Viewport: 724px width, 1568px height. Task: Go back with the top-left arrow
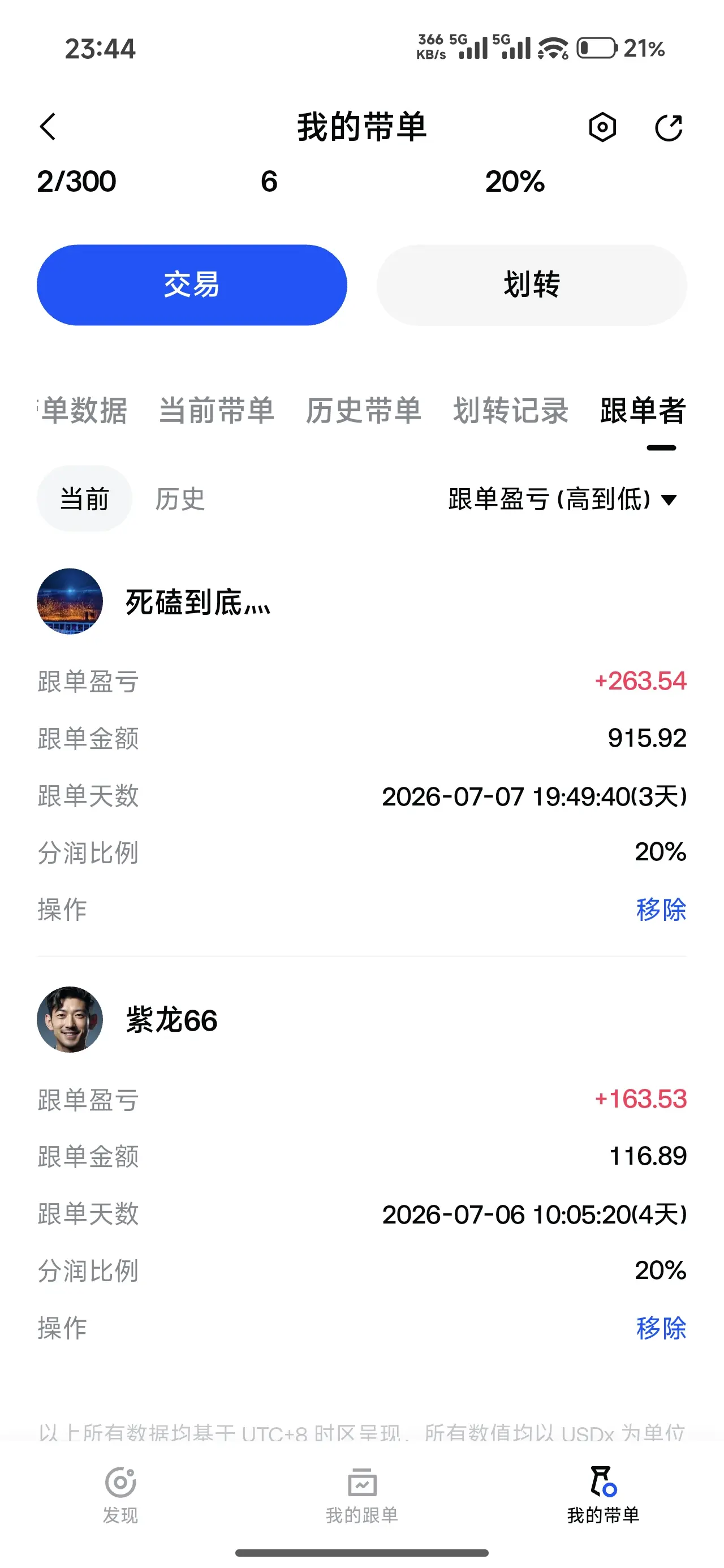(48, 127)
